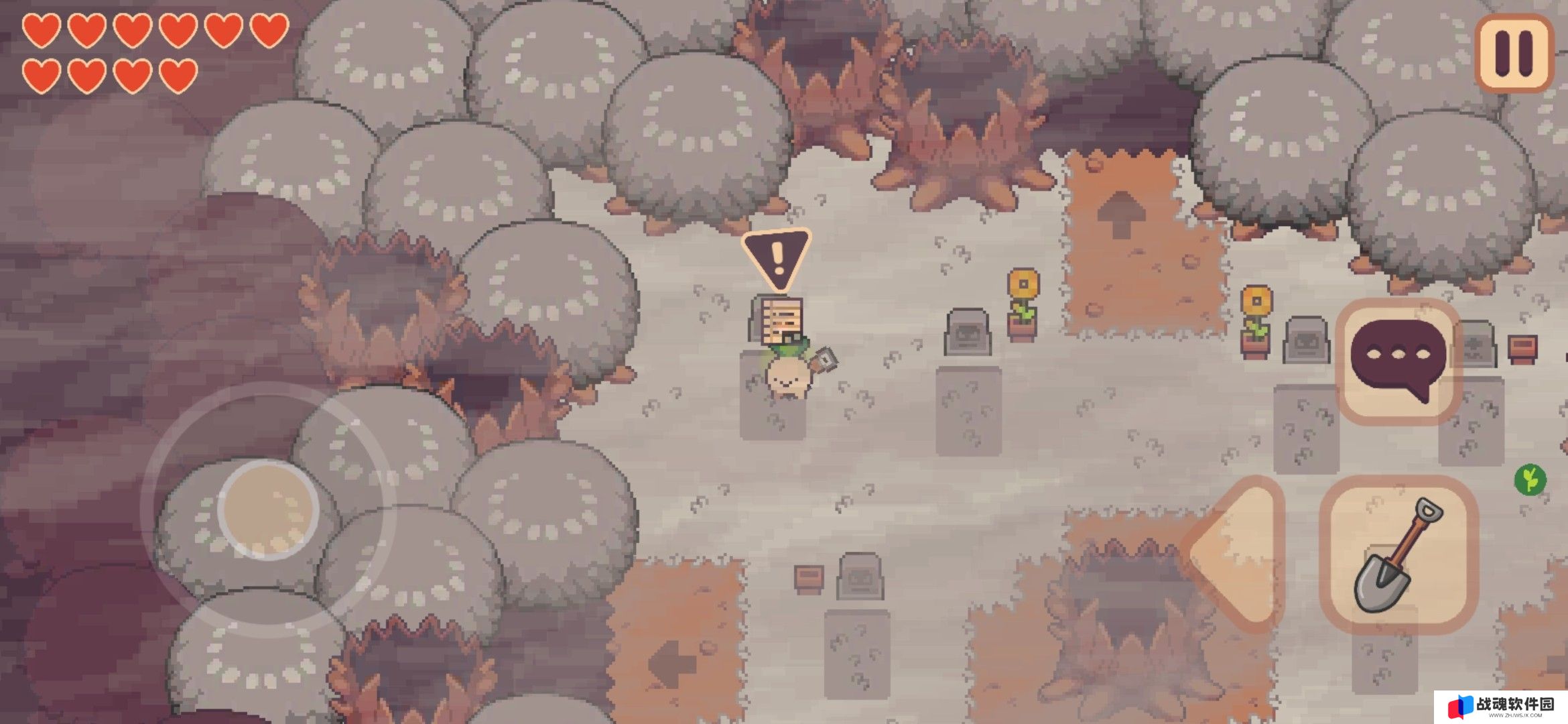Tap the virtual joystick knob

tap(268, 509)
